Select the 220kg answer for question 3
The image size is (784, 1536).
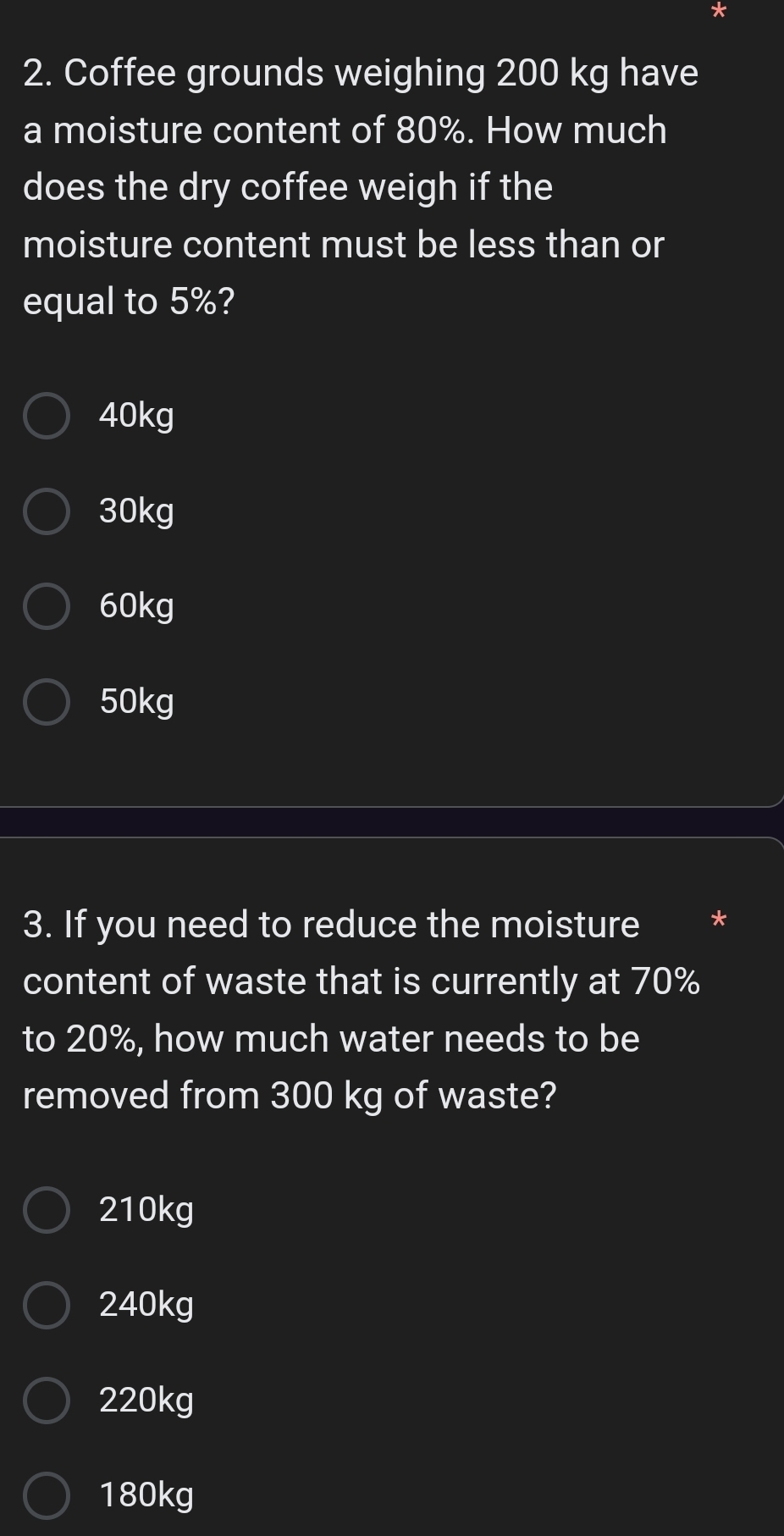pyautogui.click(x=47, y=1401)
